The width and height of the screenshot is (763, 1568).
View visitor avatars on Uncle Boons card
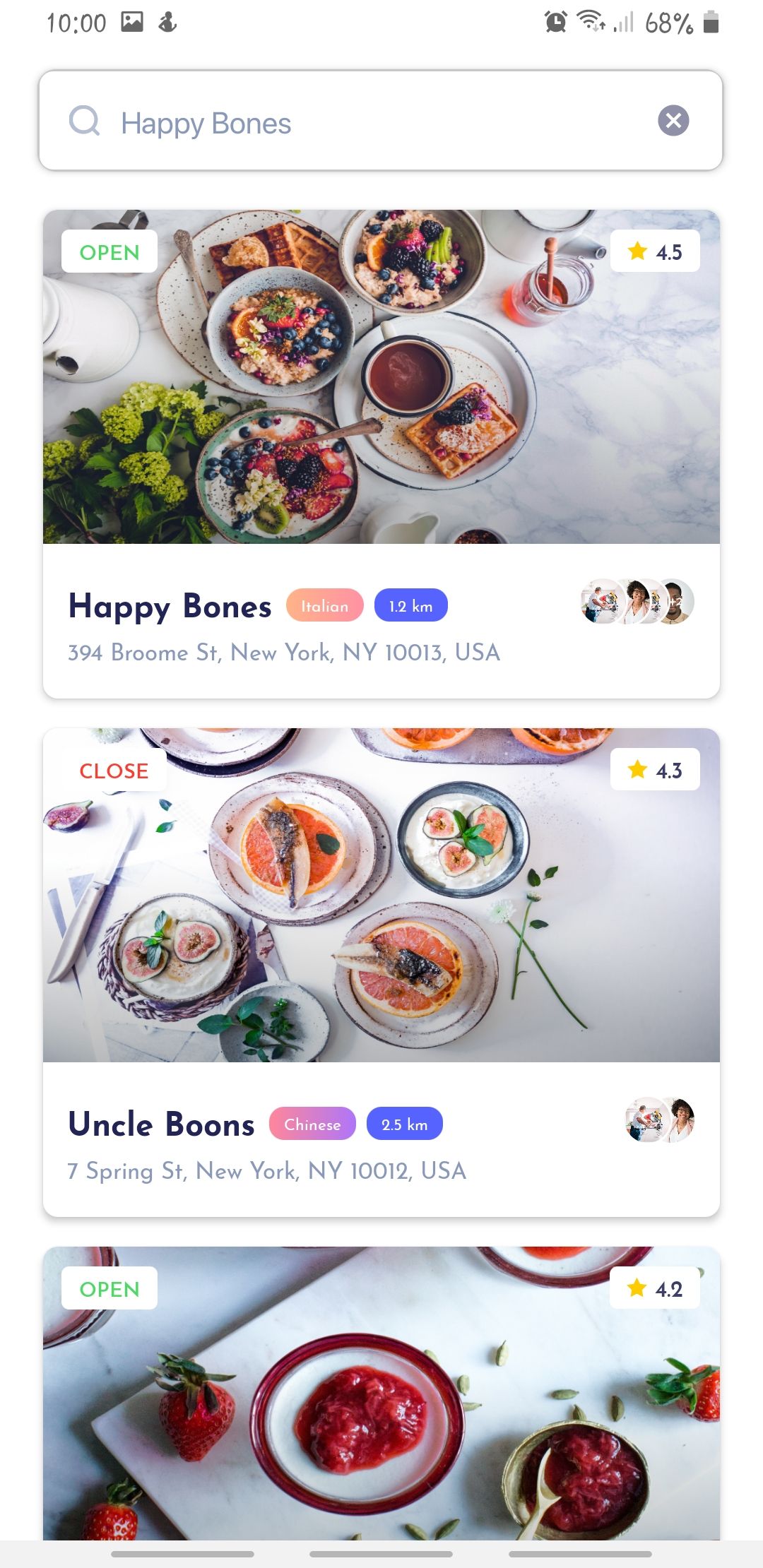click(660, 1119)
